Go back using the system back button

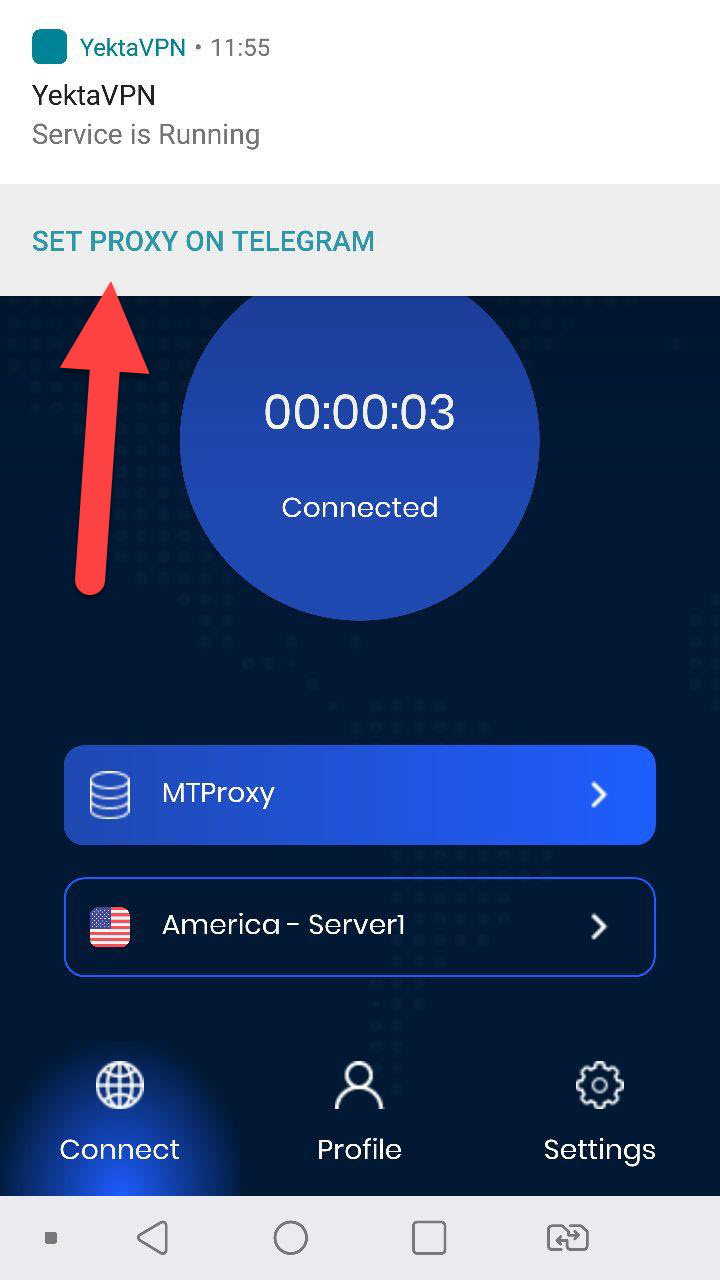(x=152, y=1238)
